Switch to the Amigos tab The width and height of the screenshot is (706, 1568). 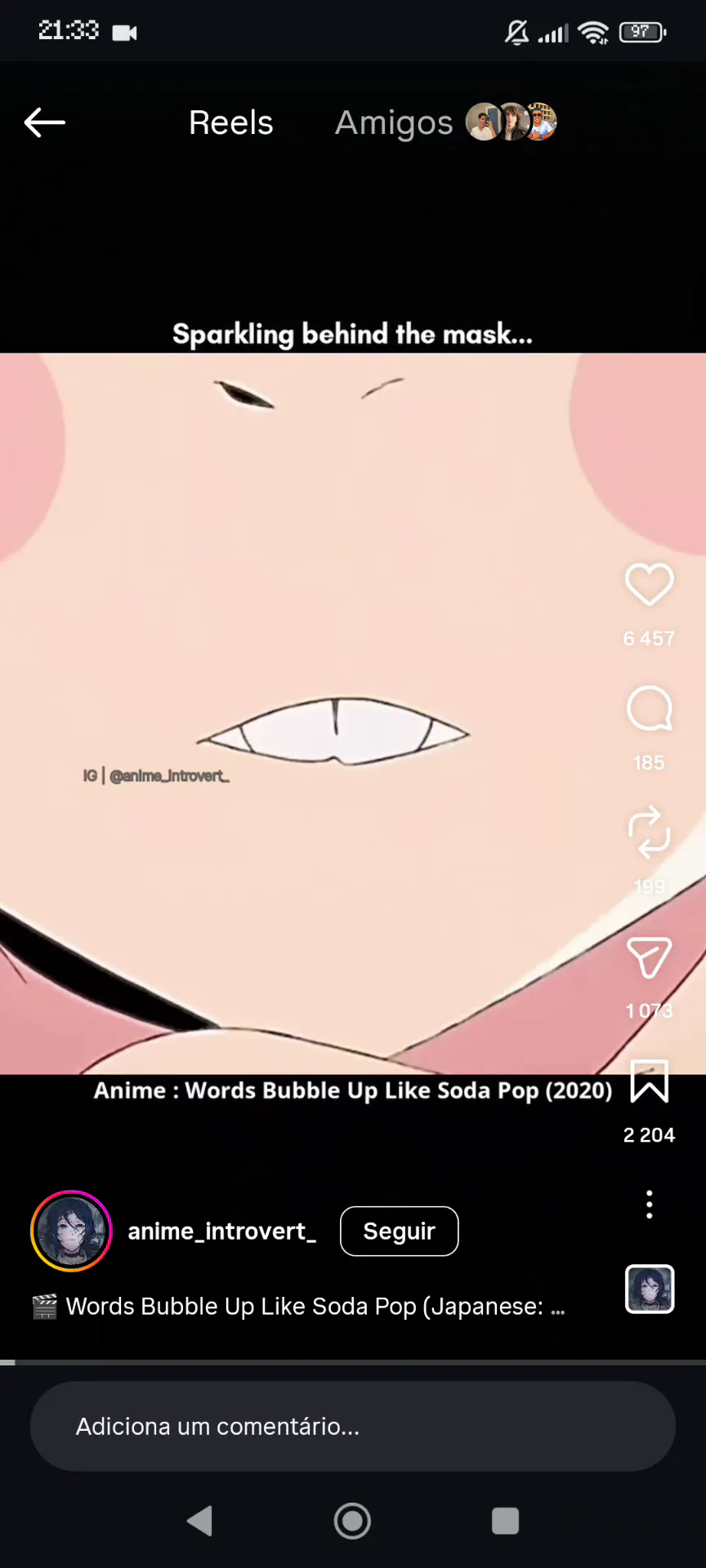pos(394,122)
